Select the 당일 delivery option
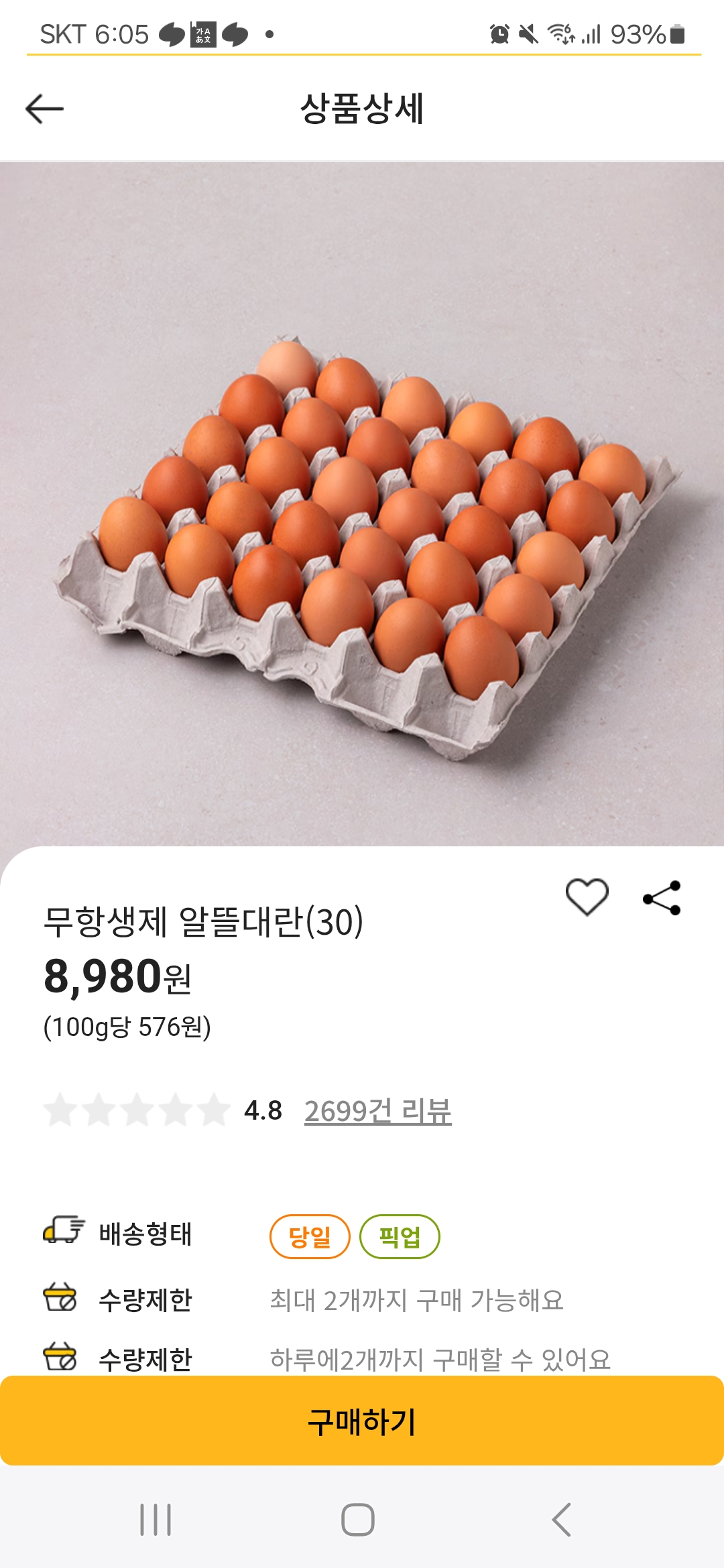This screenshot has height=1568, width=724. coord(310,1236)
